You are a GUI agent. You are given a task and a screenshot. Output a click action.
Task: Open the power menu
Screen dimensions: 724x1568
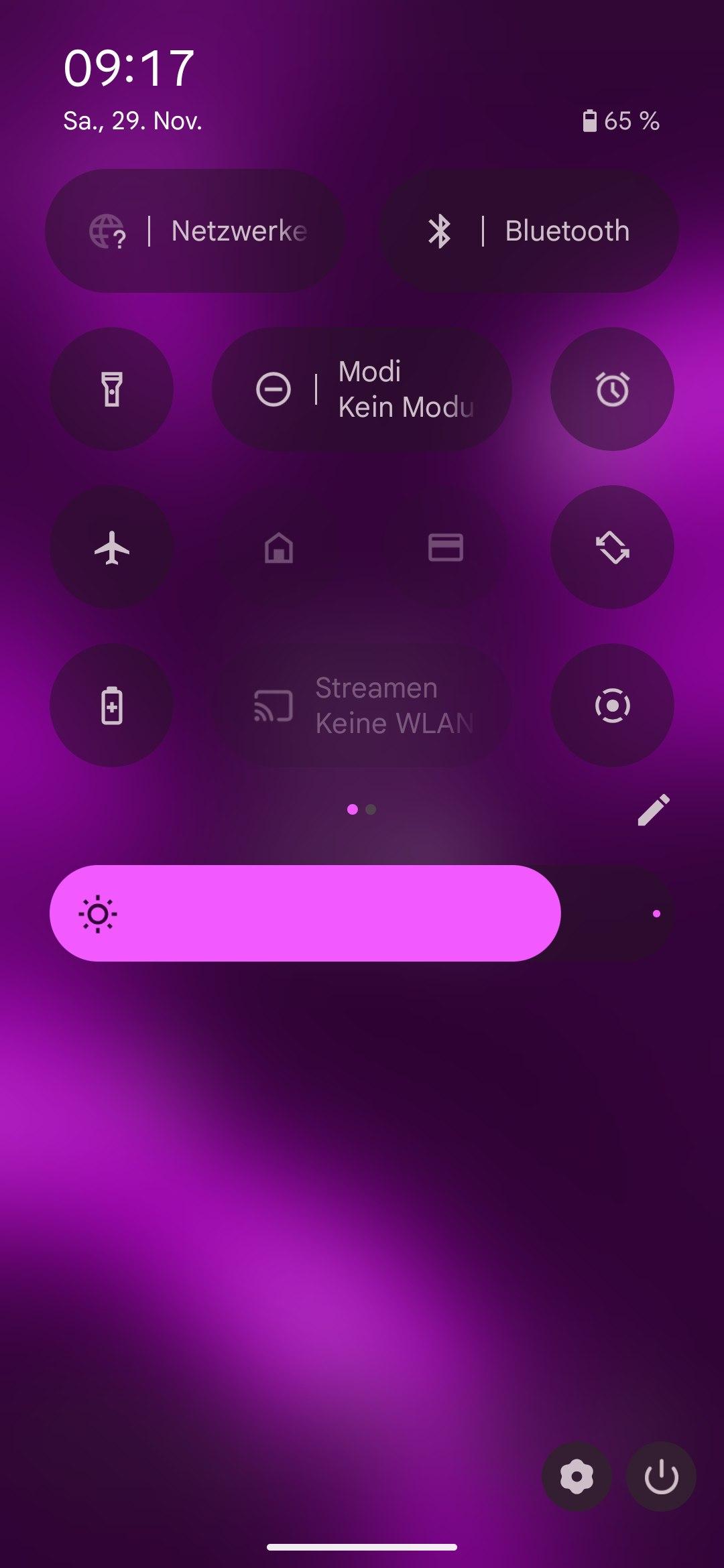point(661,1477)
